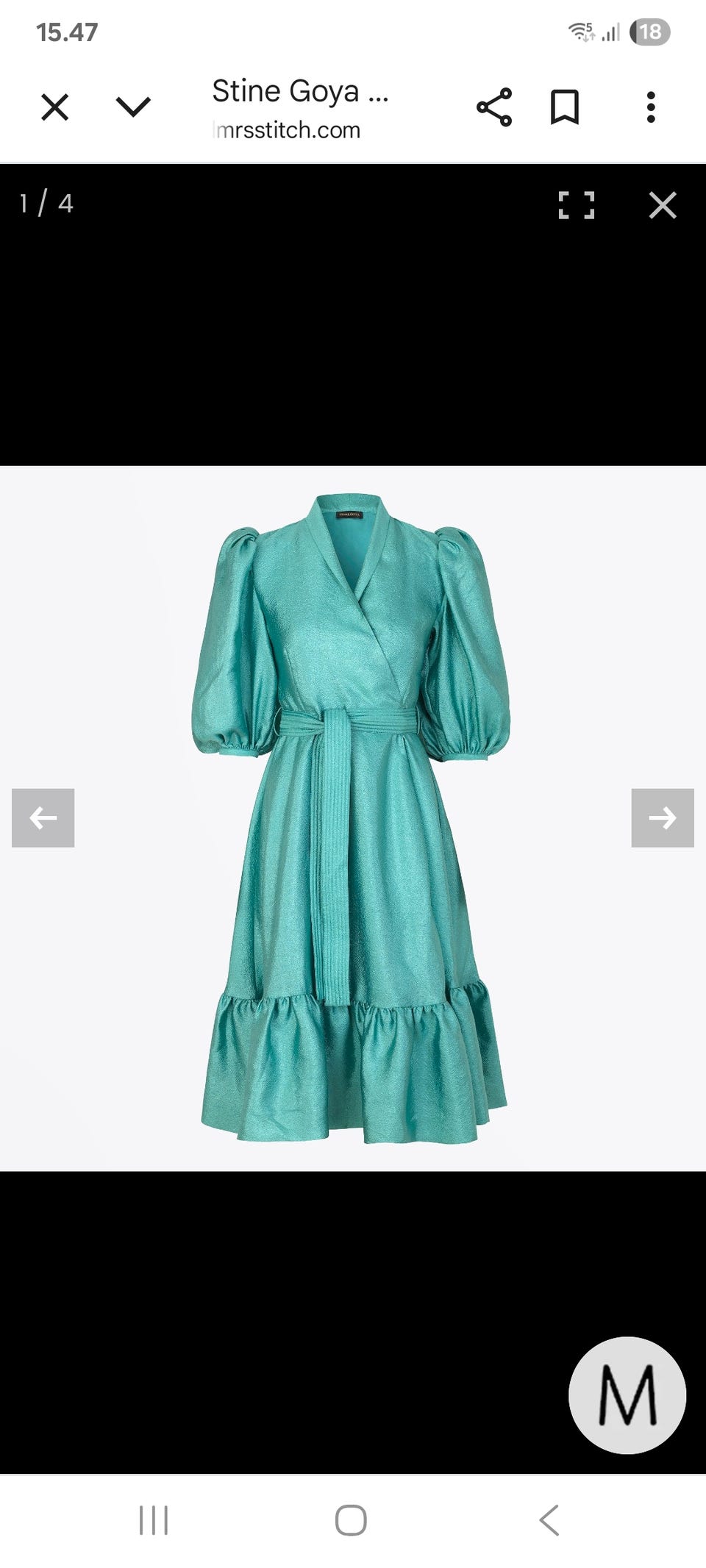Enter fullscreen image view
The width and height of the screenshot is (706, 1568).
577,205
